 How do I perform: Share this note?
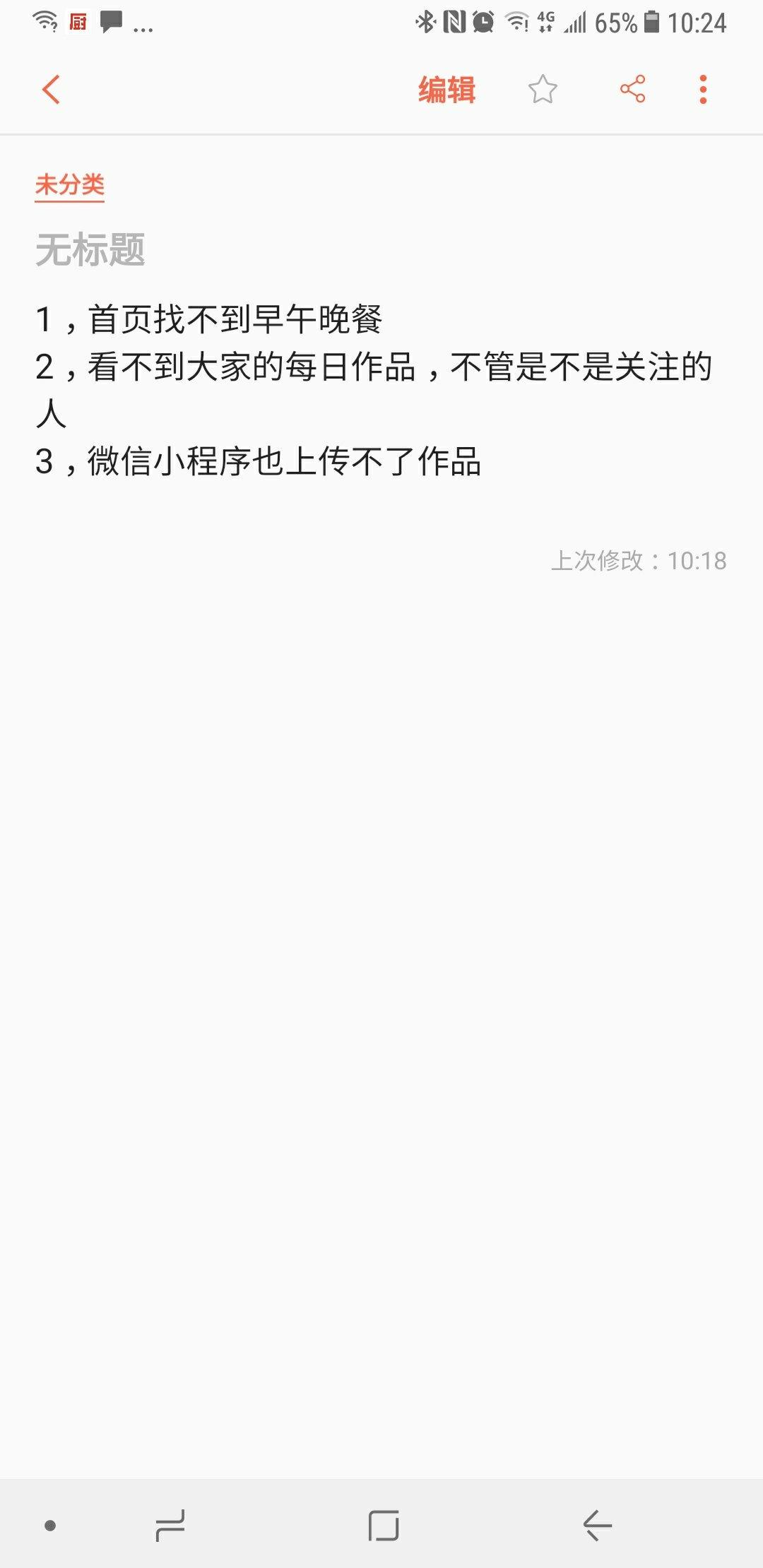[x=632, y=89]
